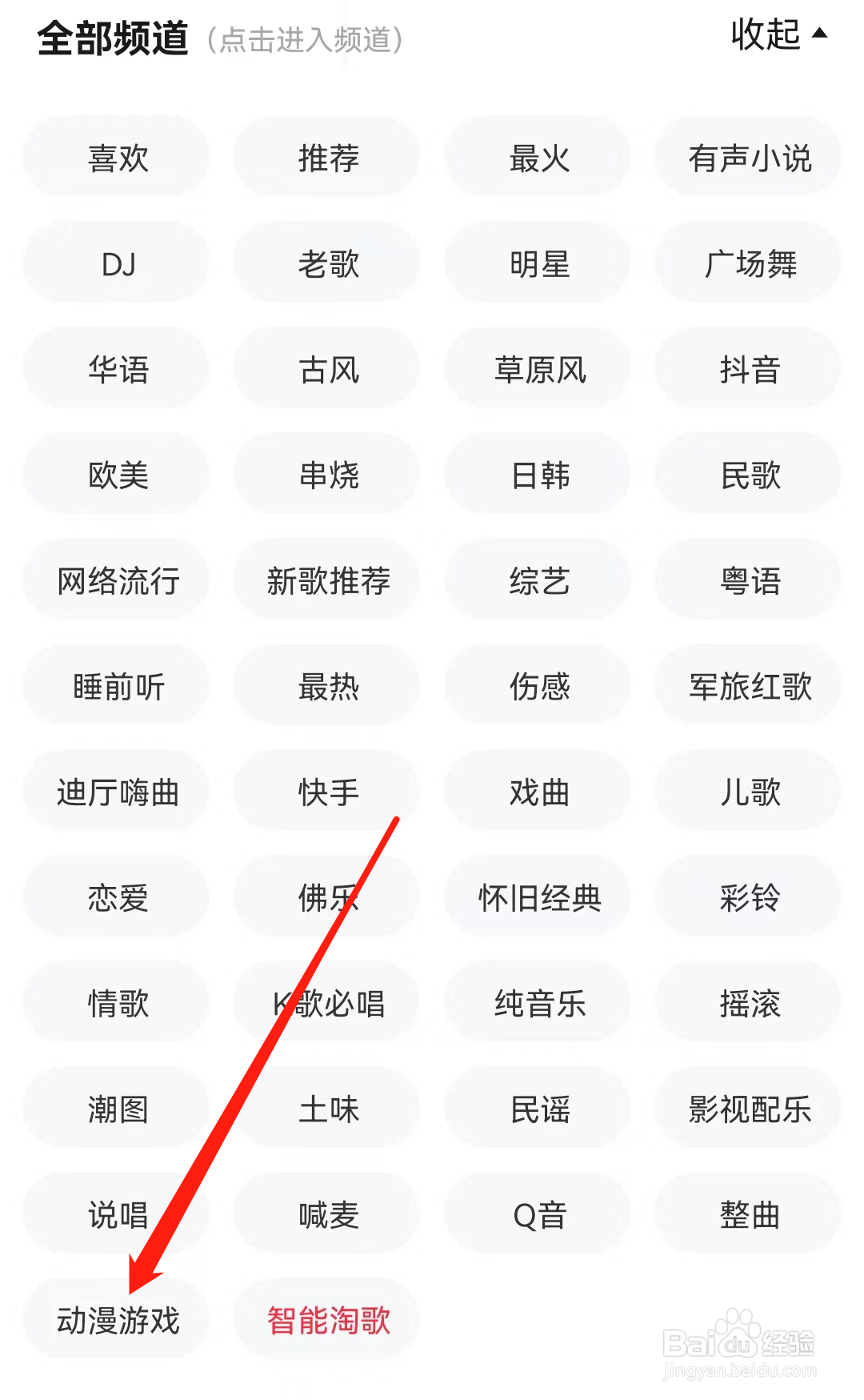Viewport: 864px width, 1400px height.
Task: Select the 新歌推荐 channel
Action: click(326, 580)
